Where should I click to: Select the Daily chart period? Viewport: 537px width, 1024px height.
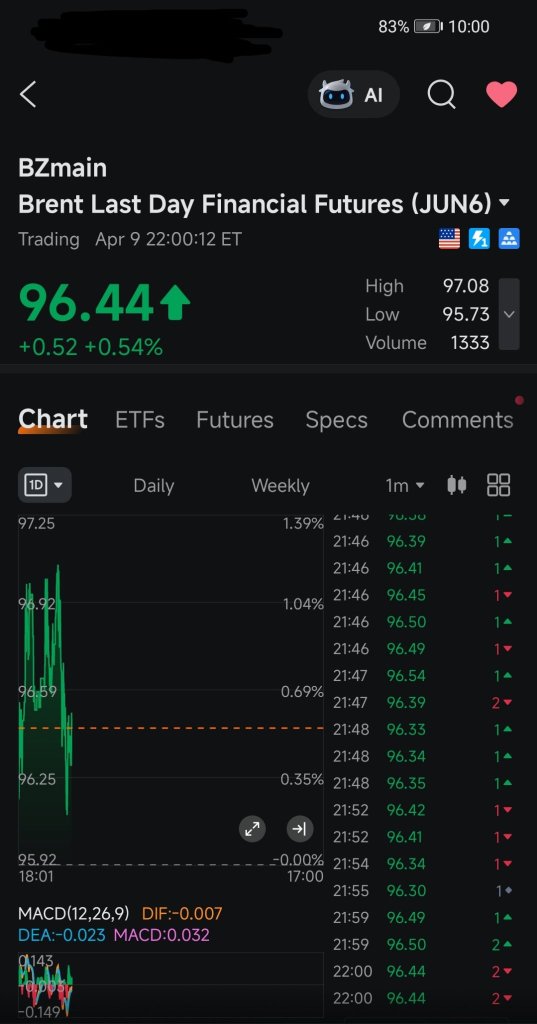click(154, 485)
